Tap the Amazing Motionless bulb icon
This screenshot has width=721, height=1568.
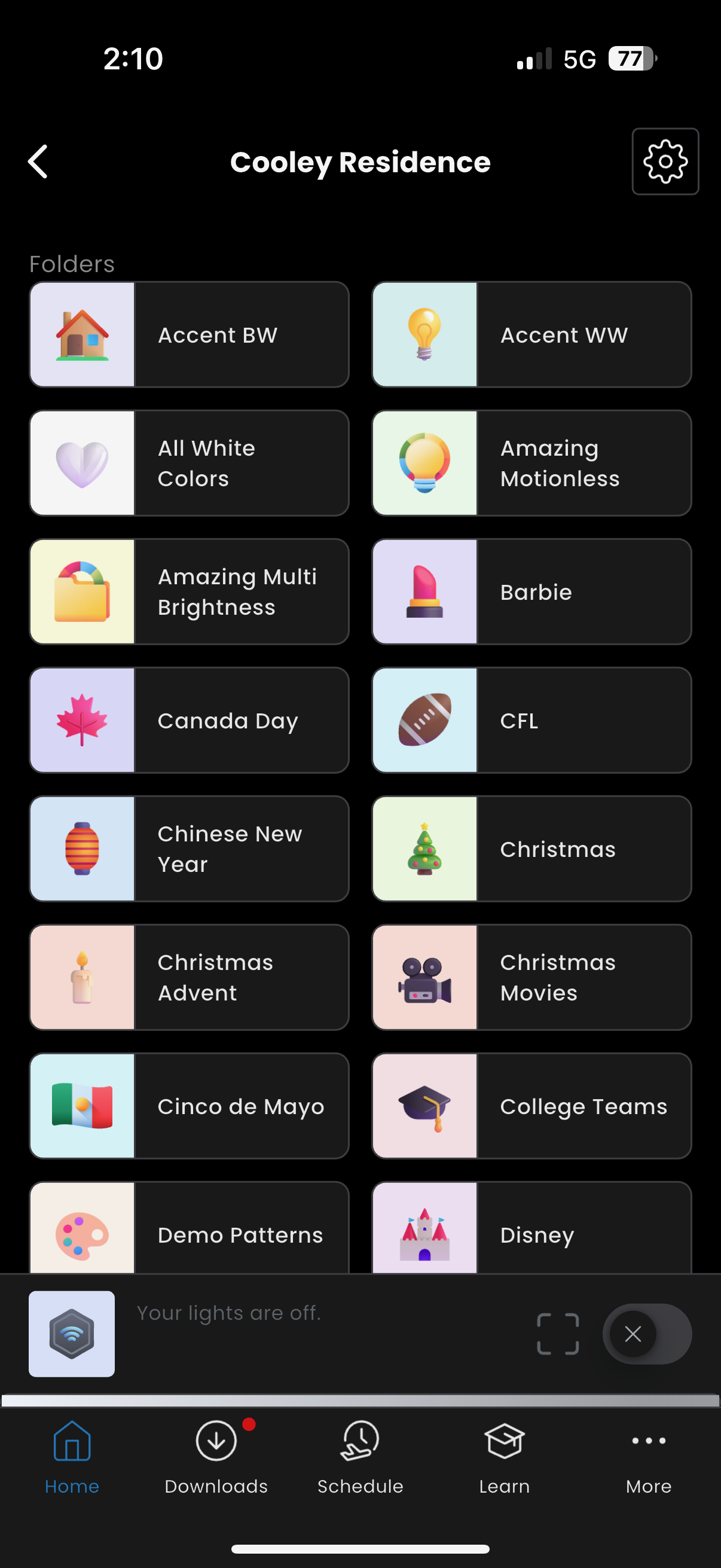coord(425,463)
